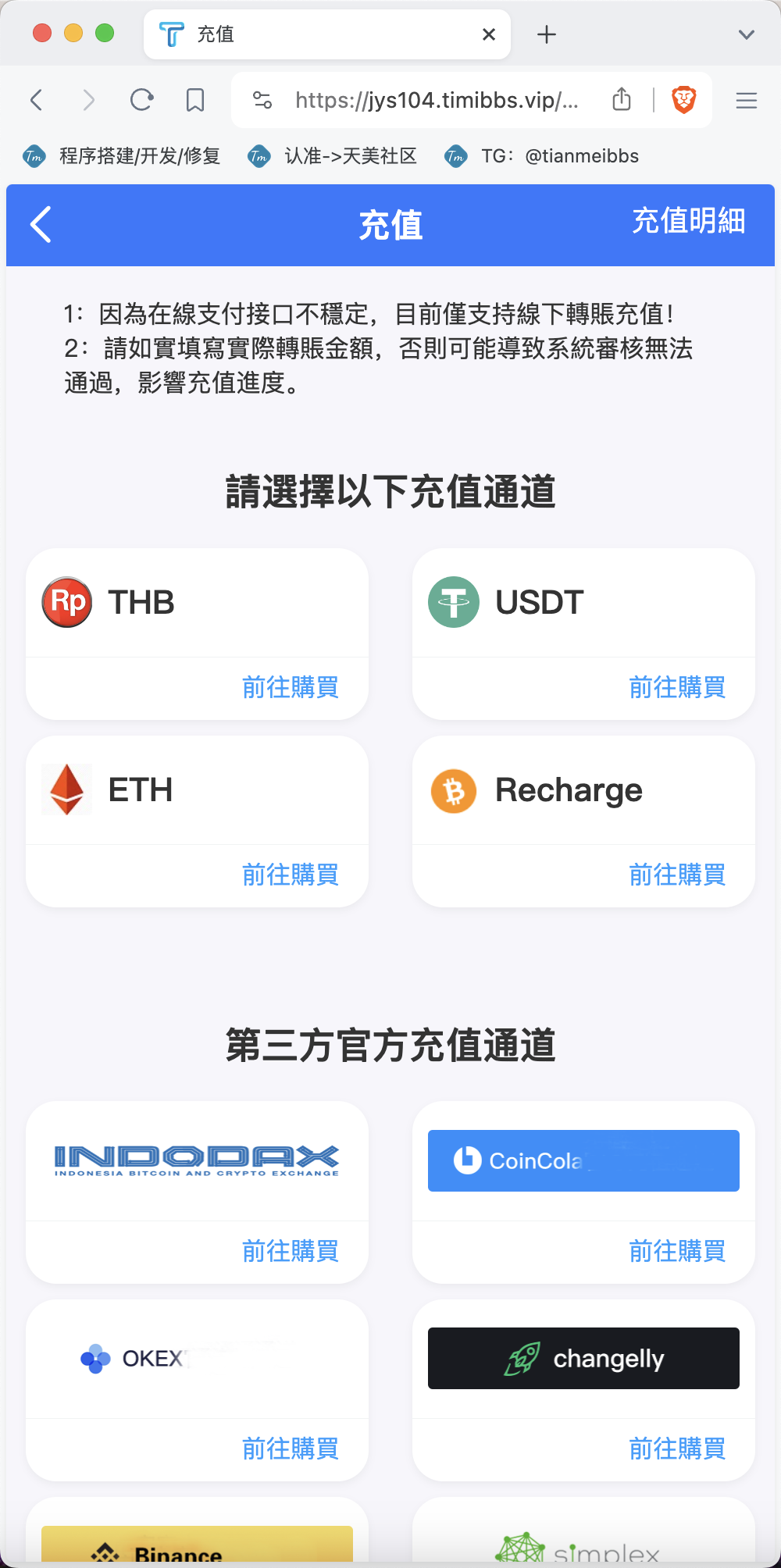Reload the page in the browser toolbar
781x1568 pixels.
click(x=141, y=100)
